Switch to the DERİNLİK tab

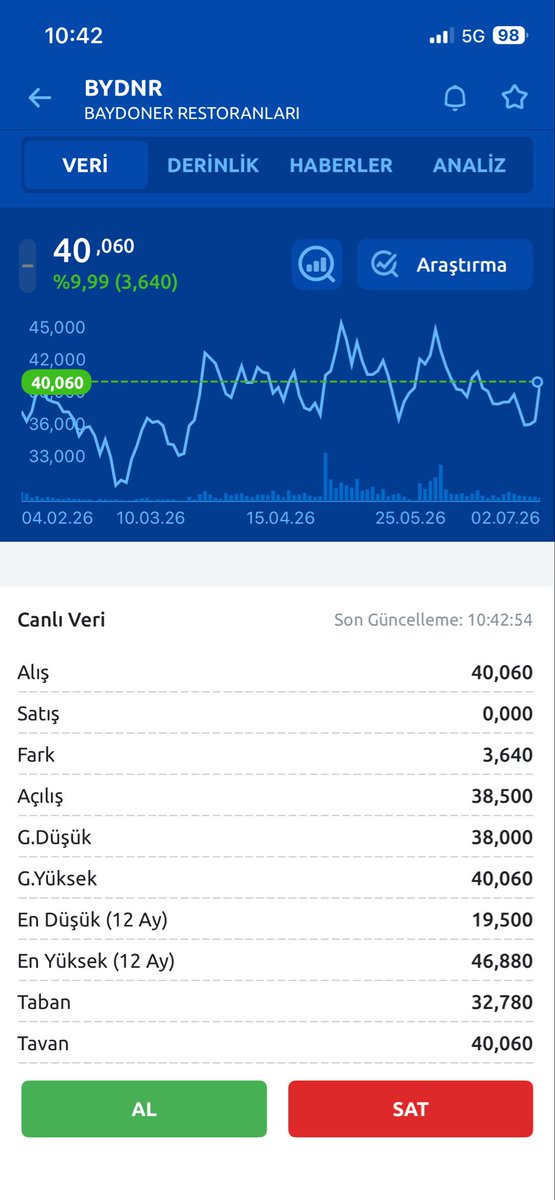(213, 166)
